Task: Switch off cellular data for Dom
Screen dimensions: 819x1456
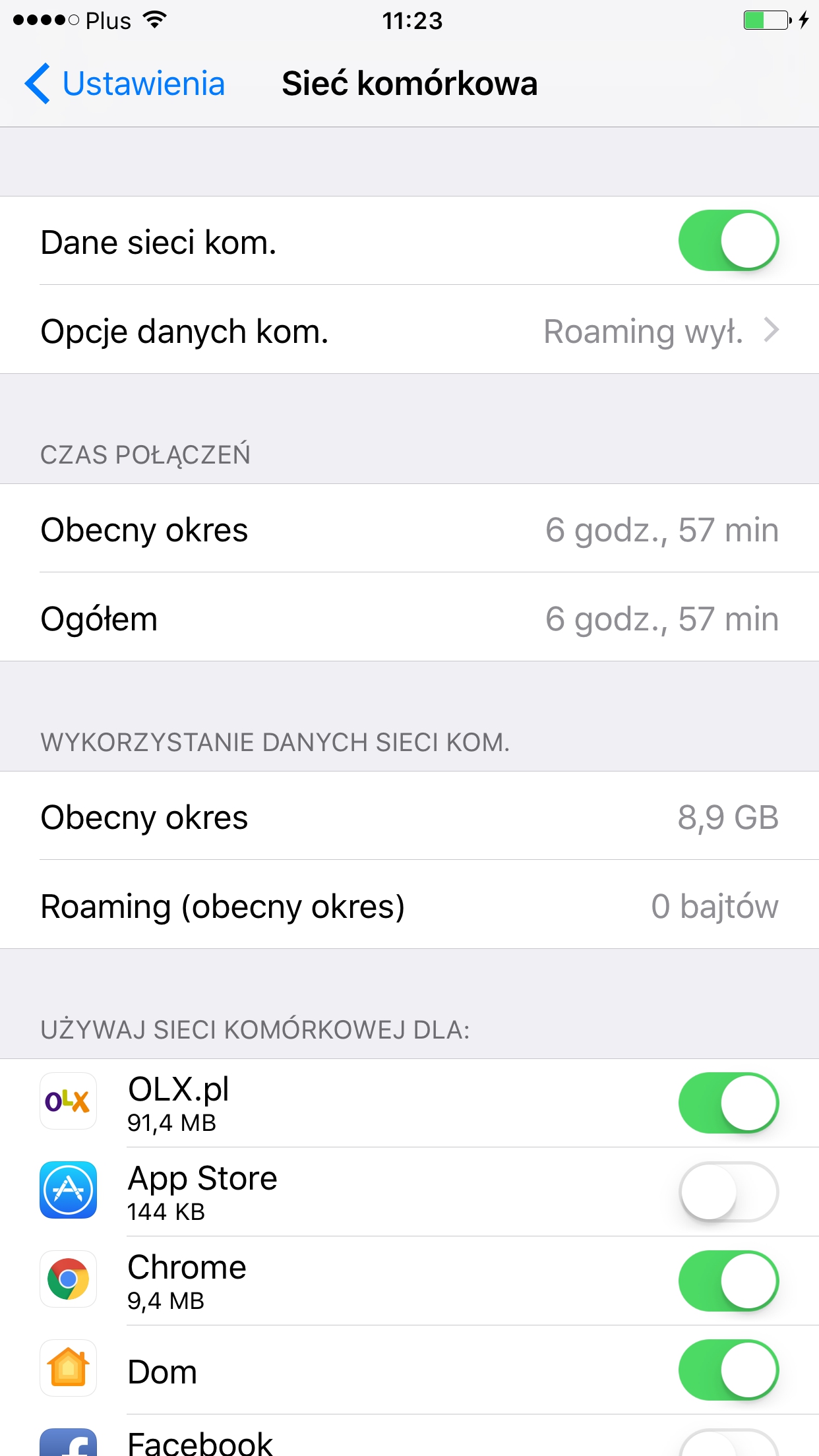Action: tap(728, 1370)
